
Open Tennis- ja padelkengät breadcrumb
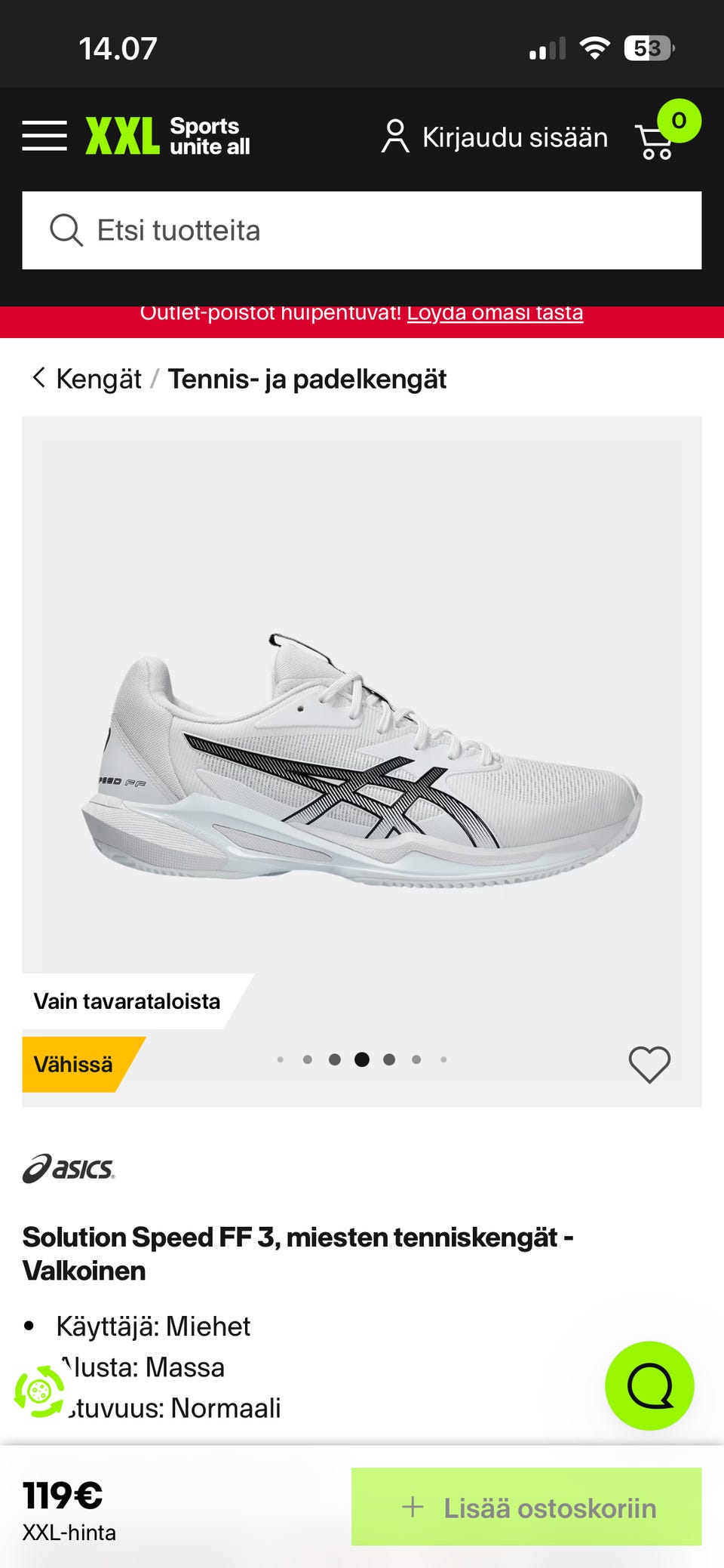(x=307, y=379)
